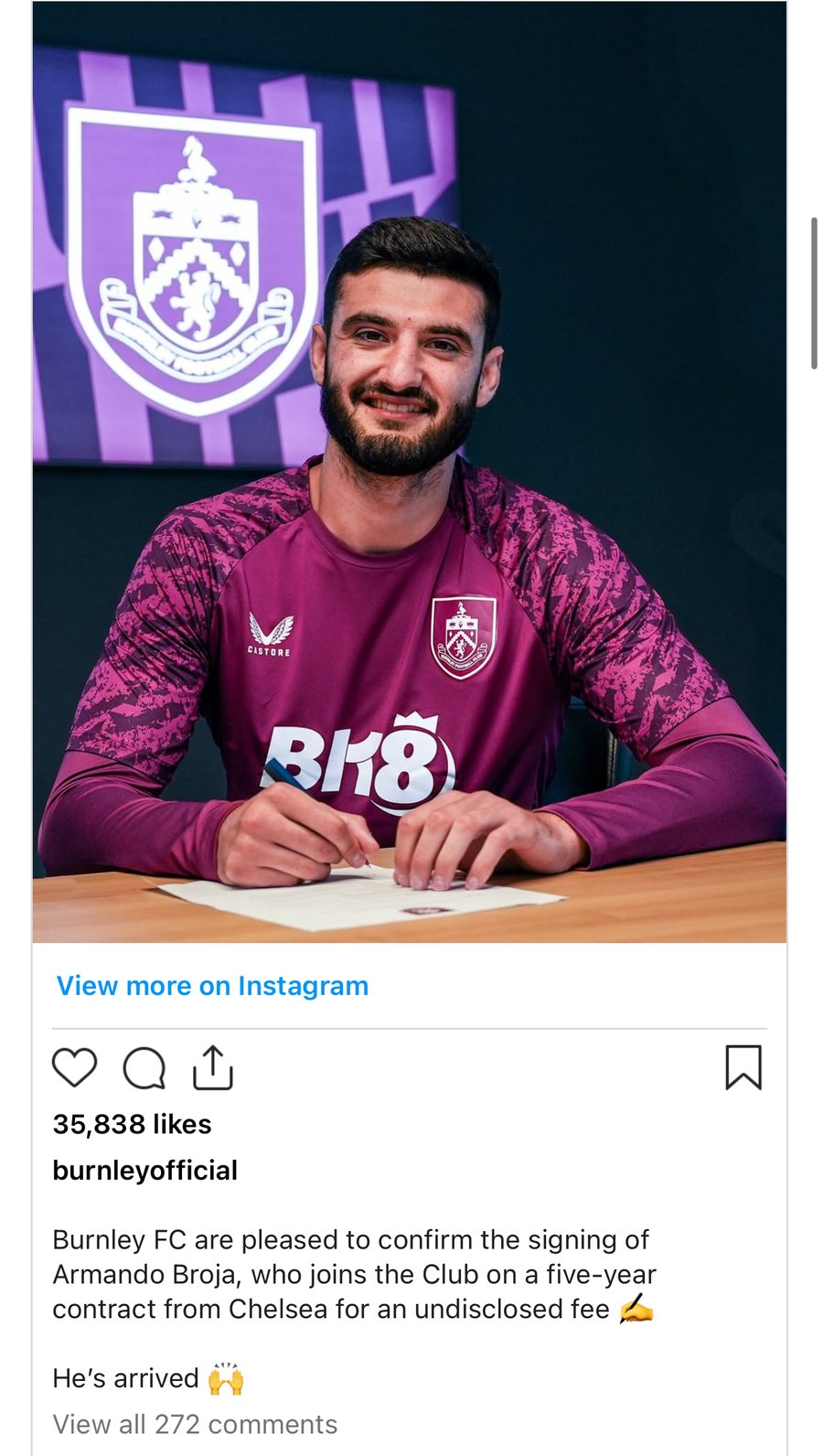Like the burnleyofficial post
Image resolution: width=823 pixels, height=1456 pixels.
click(74, 1067)
